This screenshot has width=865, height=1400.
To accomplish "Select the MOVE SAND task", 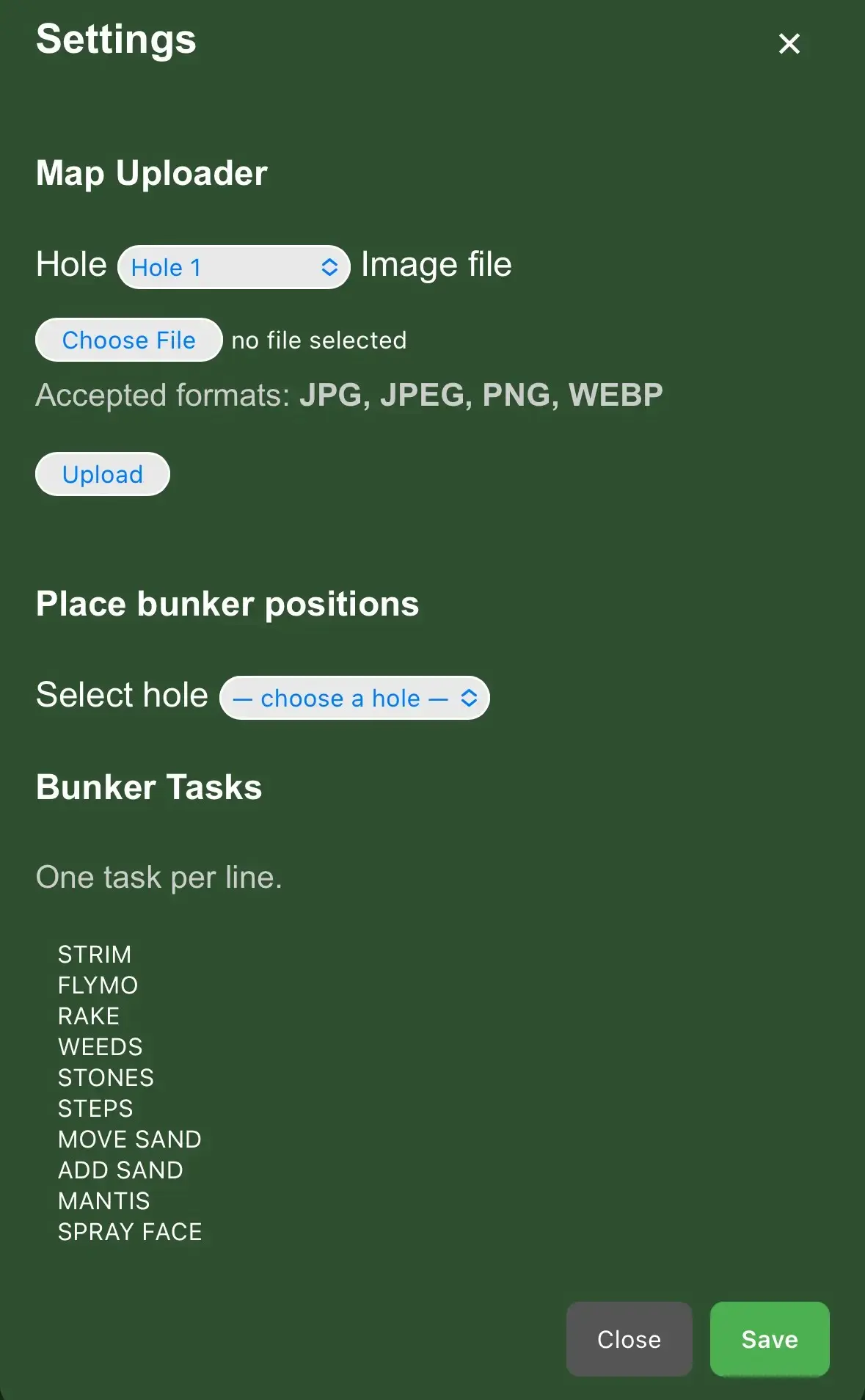I will click(129, 1139).
